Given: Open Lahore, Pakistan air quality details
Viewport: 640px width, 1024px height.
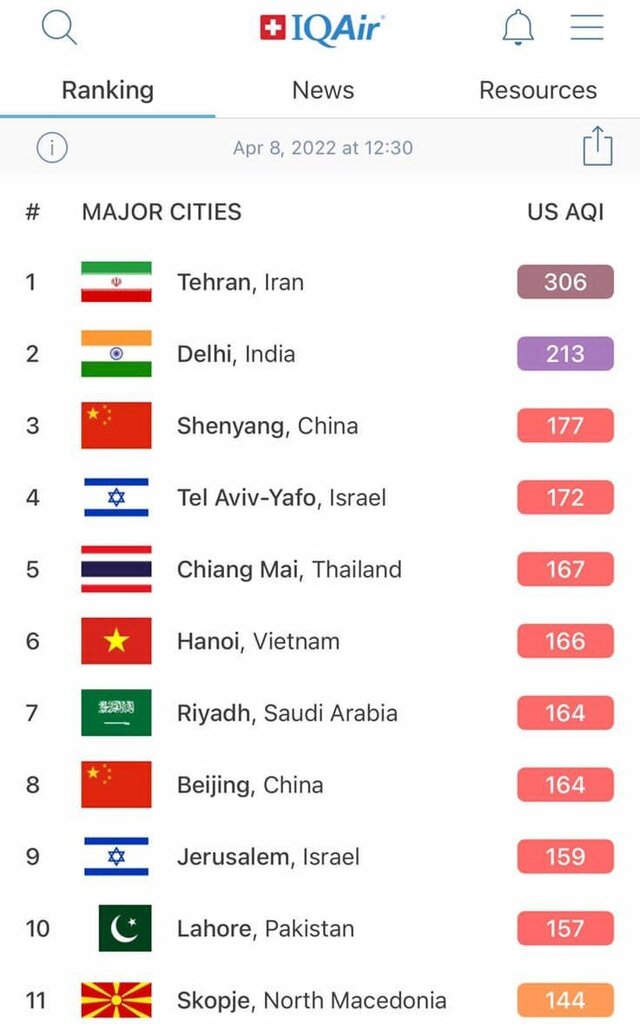Looking at the screenshot, I should click(265, 929).
